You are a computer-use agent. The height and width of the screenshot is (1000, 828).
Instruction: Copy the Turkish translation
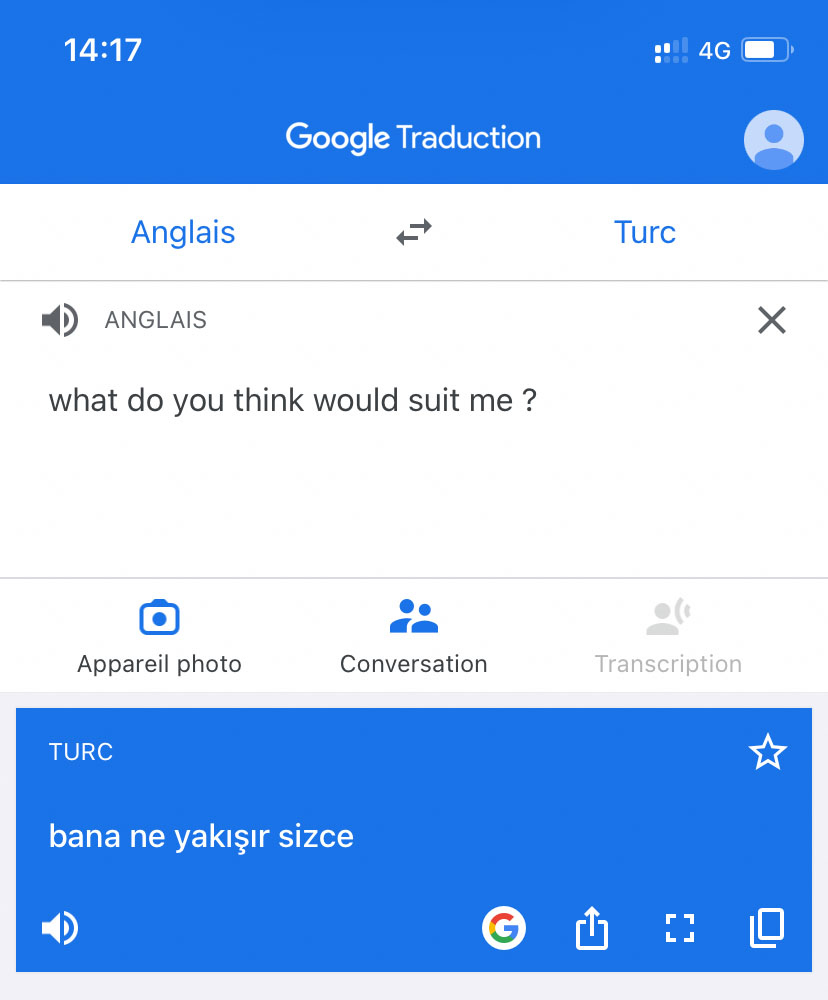click(x=767, y=929)
